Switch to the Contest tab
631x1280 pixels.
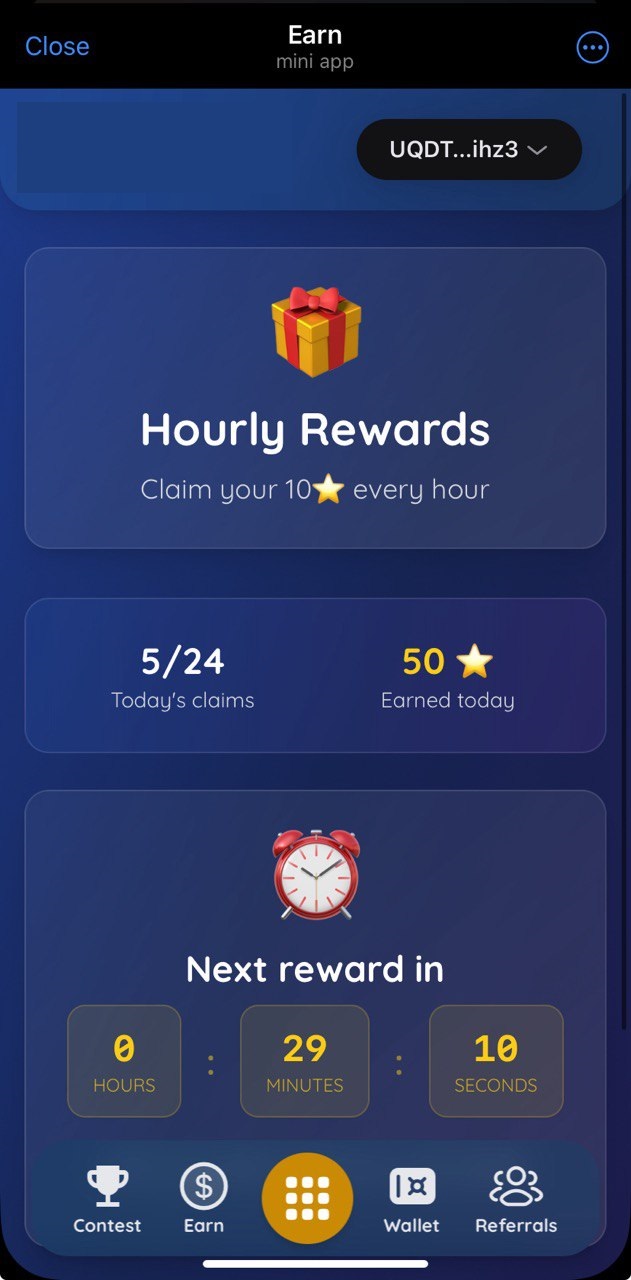(107, 1200)
